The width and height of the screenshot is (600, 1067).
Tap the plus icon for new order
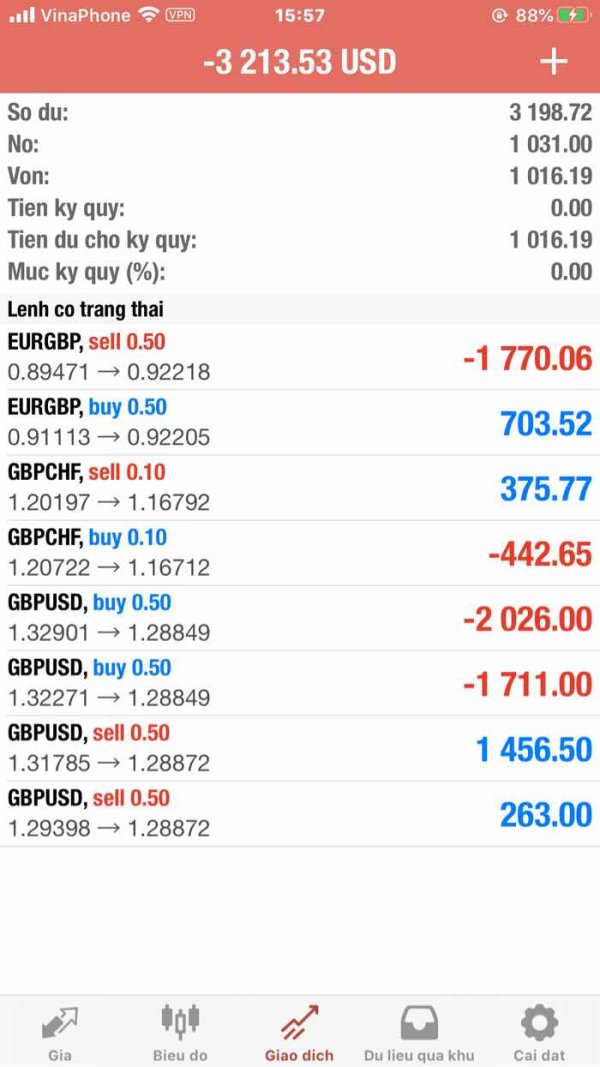point(553,62)
